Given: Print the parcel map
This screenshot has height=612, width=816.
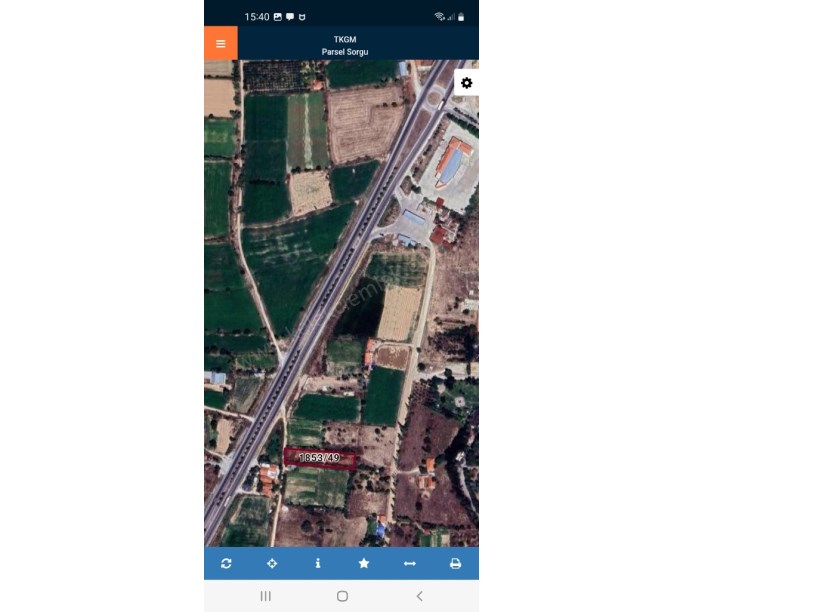Looking at the screenshot, I should [455, 563].
